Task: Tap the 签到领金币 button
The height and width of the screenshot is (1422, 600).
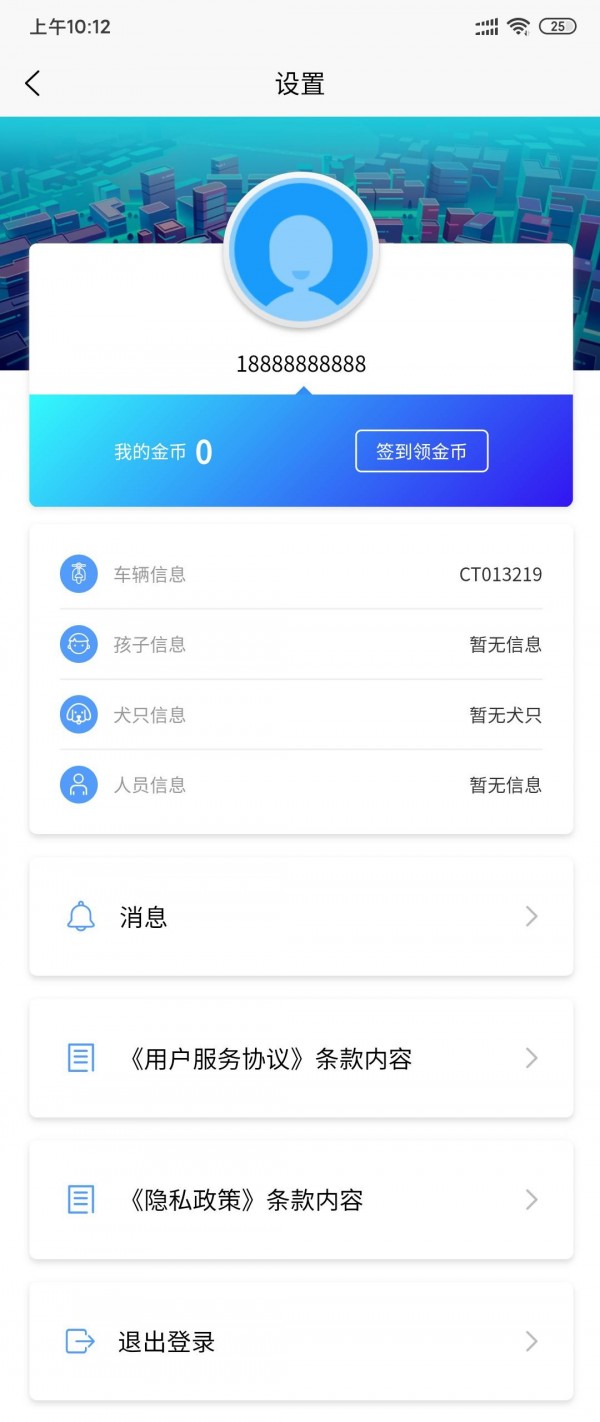Action: (x=421, y=452)
